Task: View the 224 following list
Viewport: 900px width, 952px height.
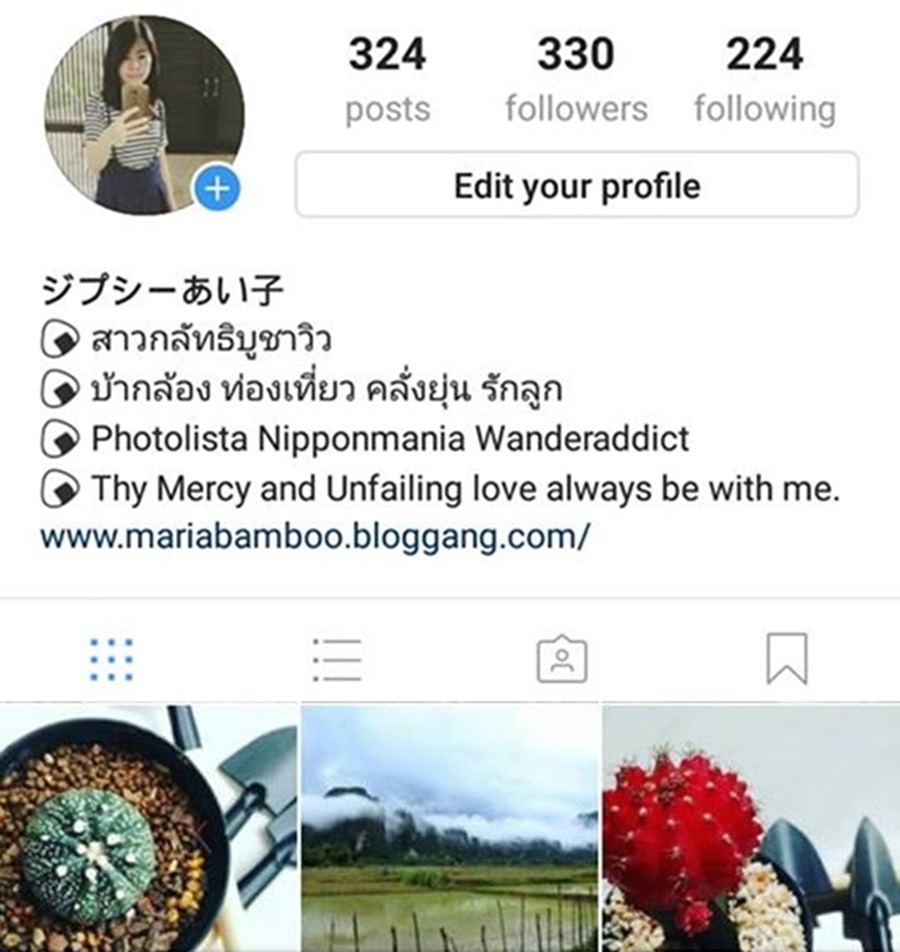Action: tap(765, 80)
